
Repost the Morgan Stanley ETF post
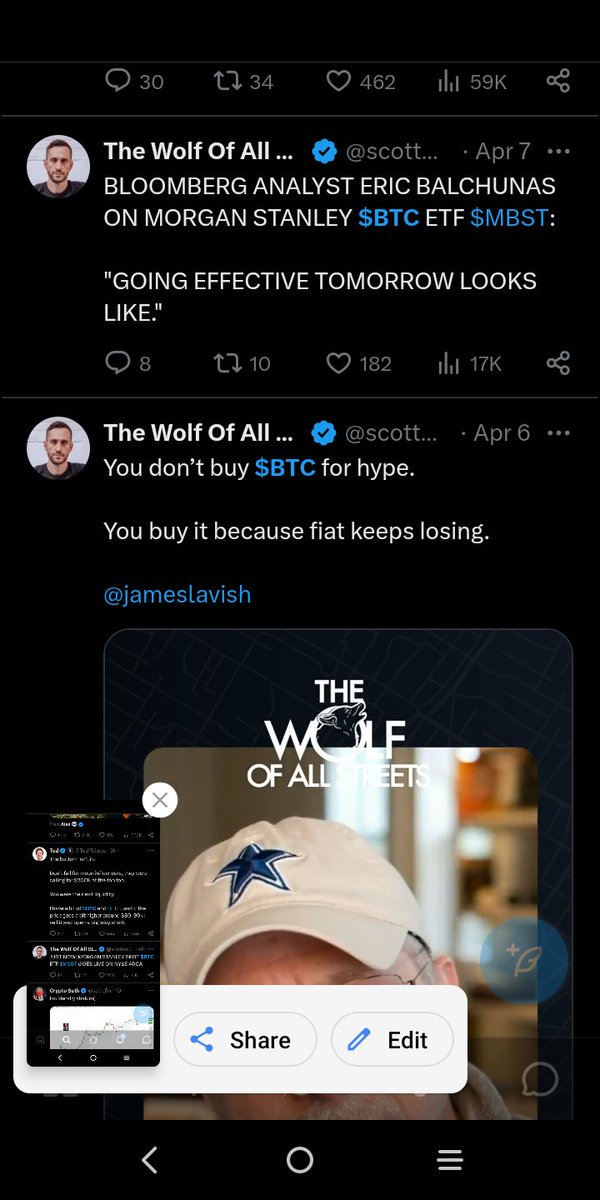click(227, 363)
